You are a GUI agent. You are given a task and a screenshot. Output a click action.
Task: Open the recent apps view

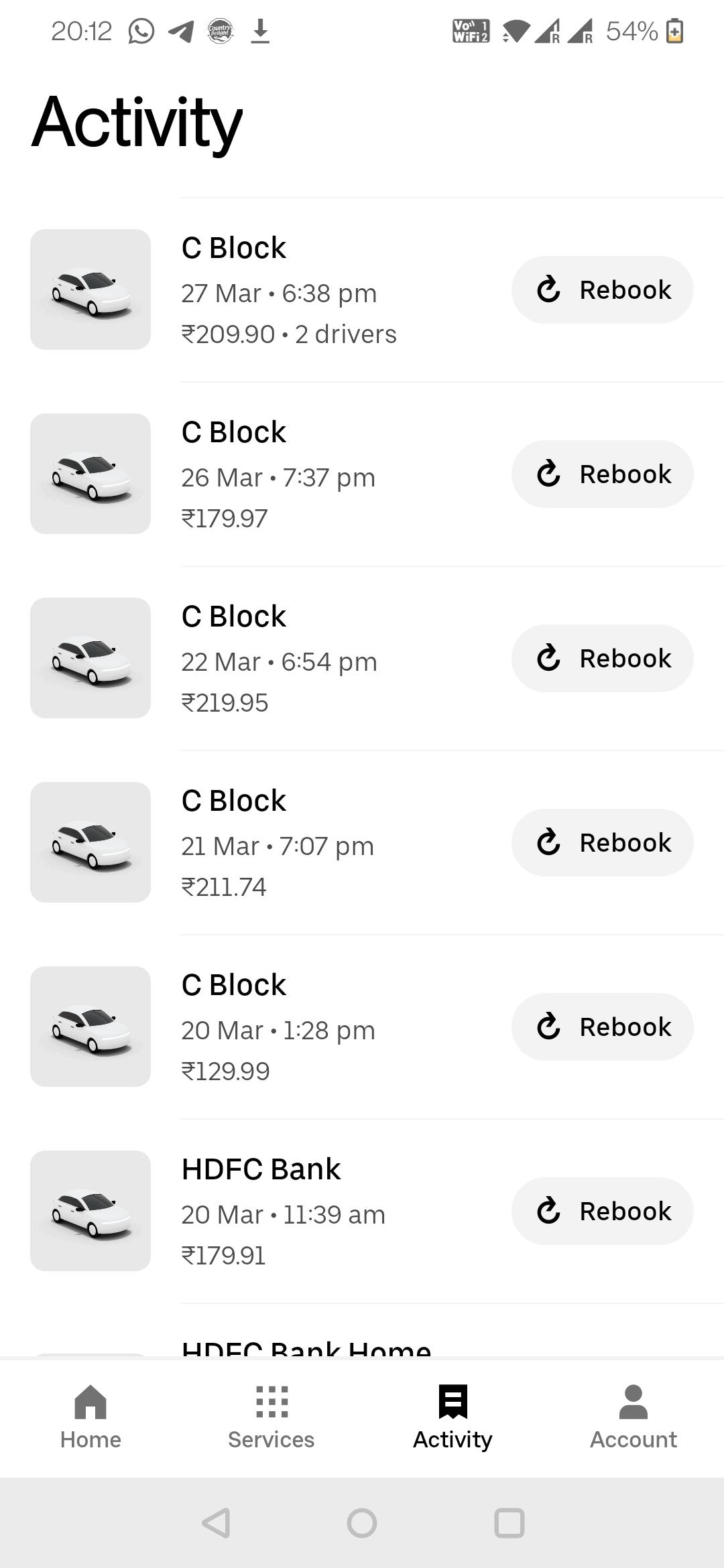coord(509,1523)
